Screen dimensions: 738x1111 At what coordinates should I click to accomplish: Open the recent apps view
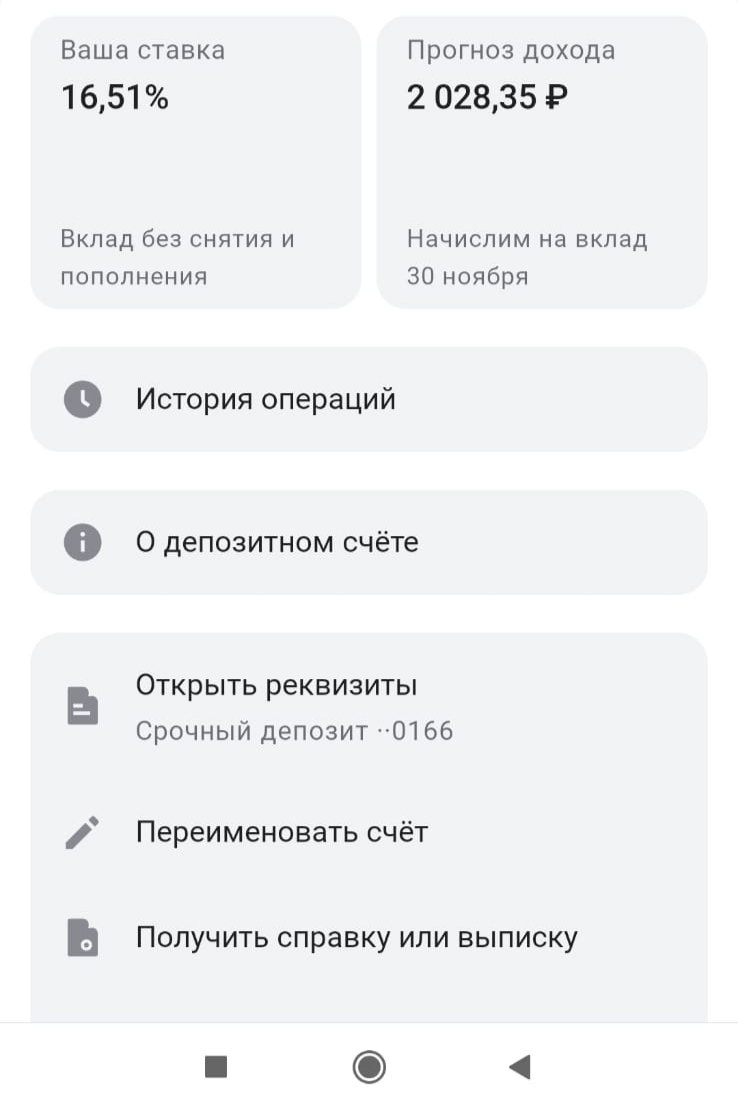(216, 1066)
